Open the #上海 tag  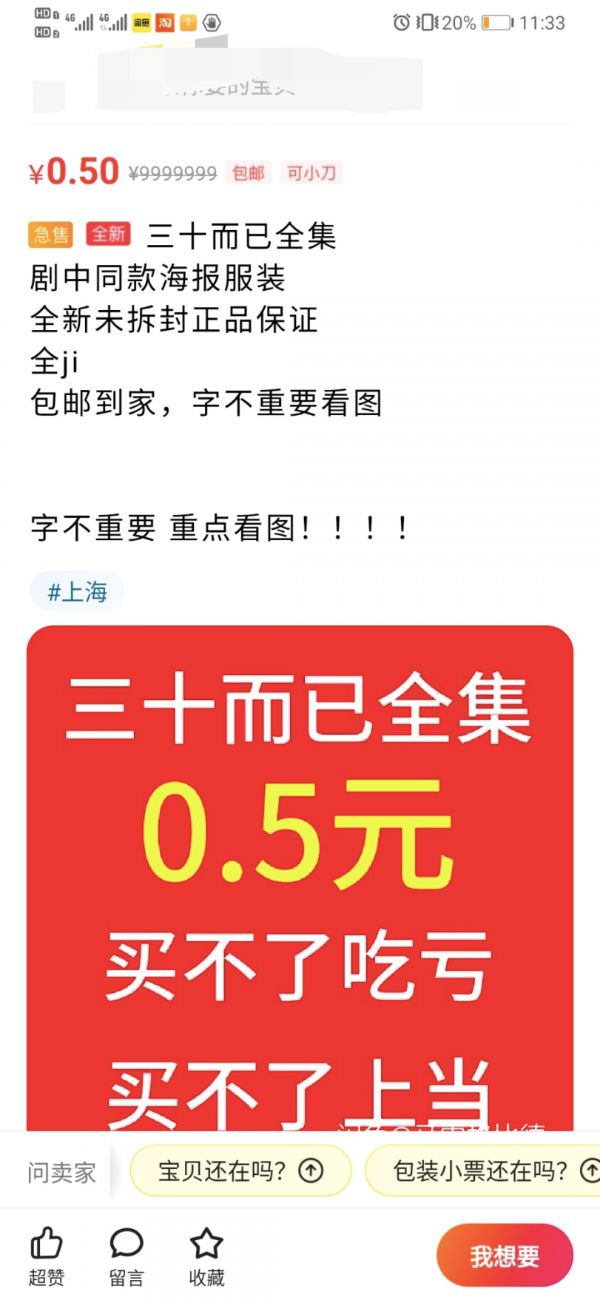pos(77,592)
